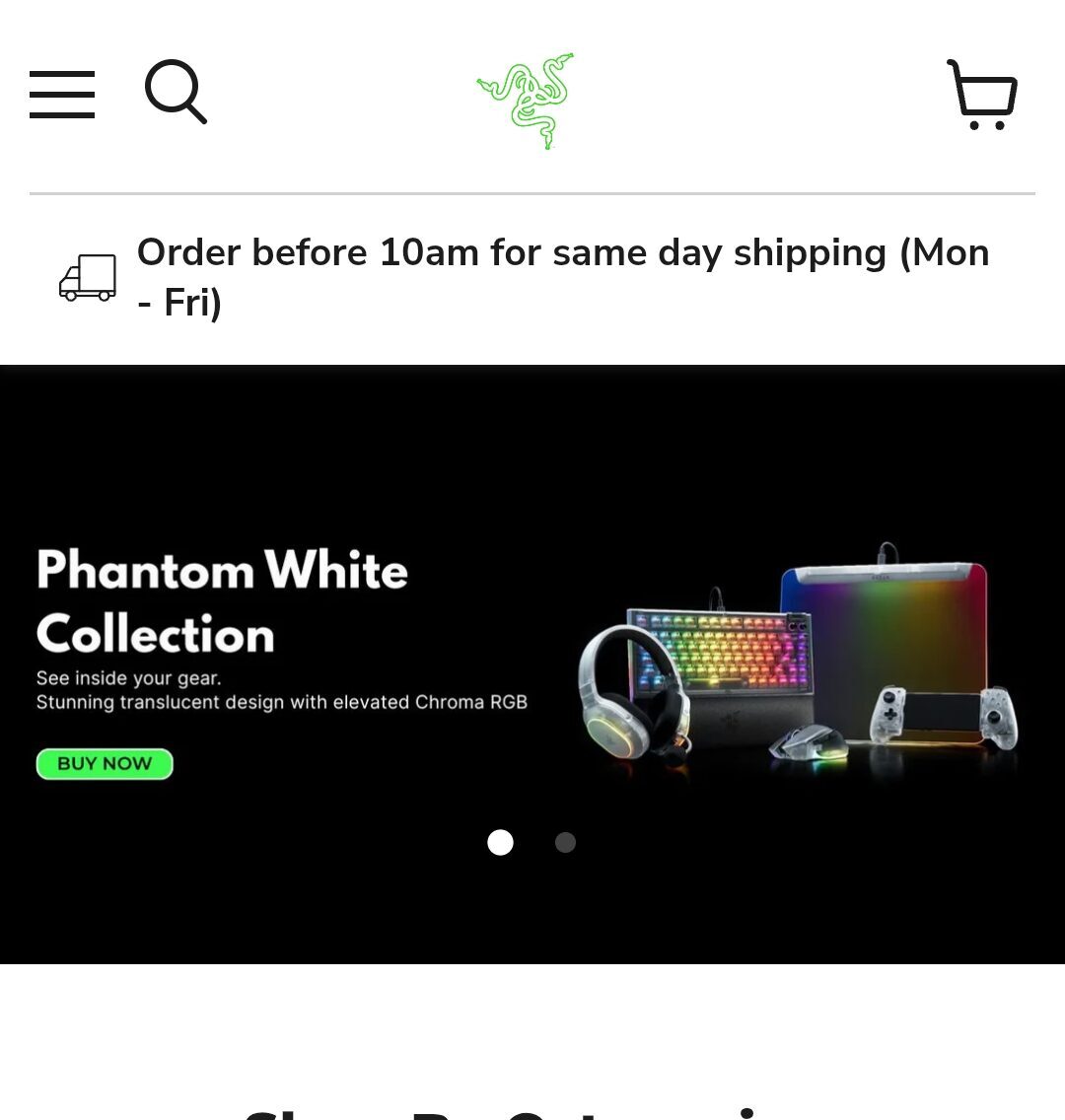1065x1120 pixels.
Task: Open the shopping cart
Action: [x=981, y=95]
